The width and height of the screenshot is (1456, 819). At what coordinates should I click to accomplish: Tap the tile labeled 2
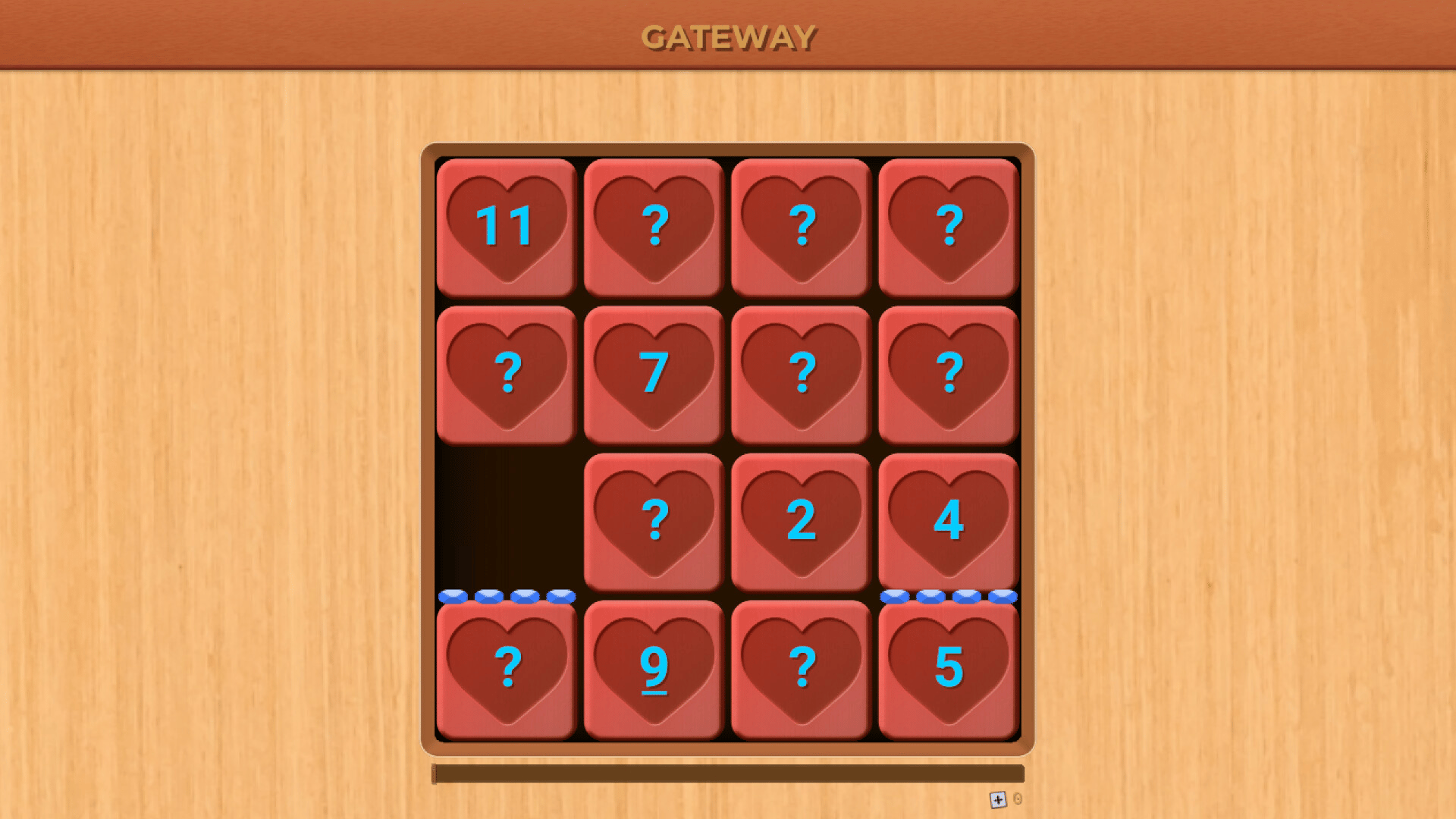[x=801, y=521]
